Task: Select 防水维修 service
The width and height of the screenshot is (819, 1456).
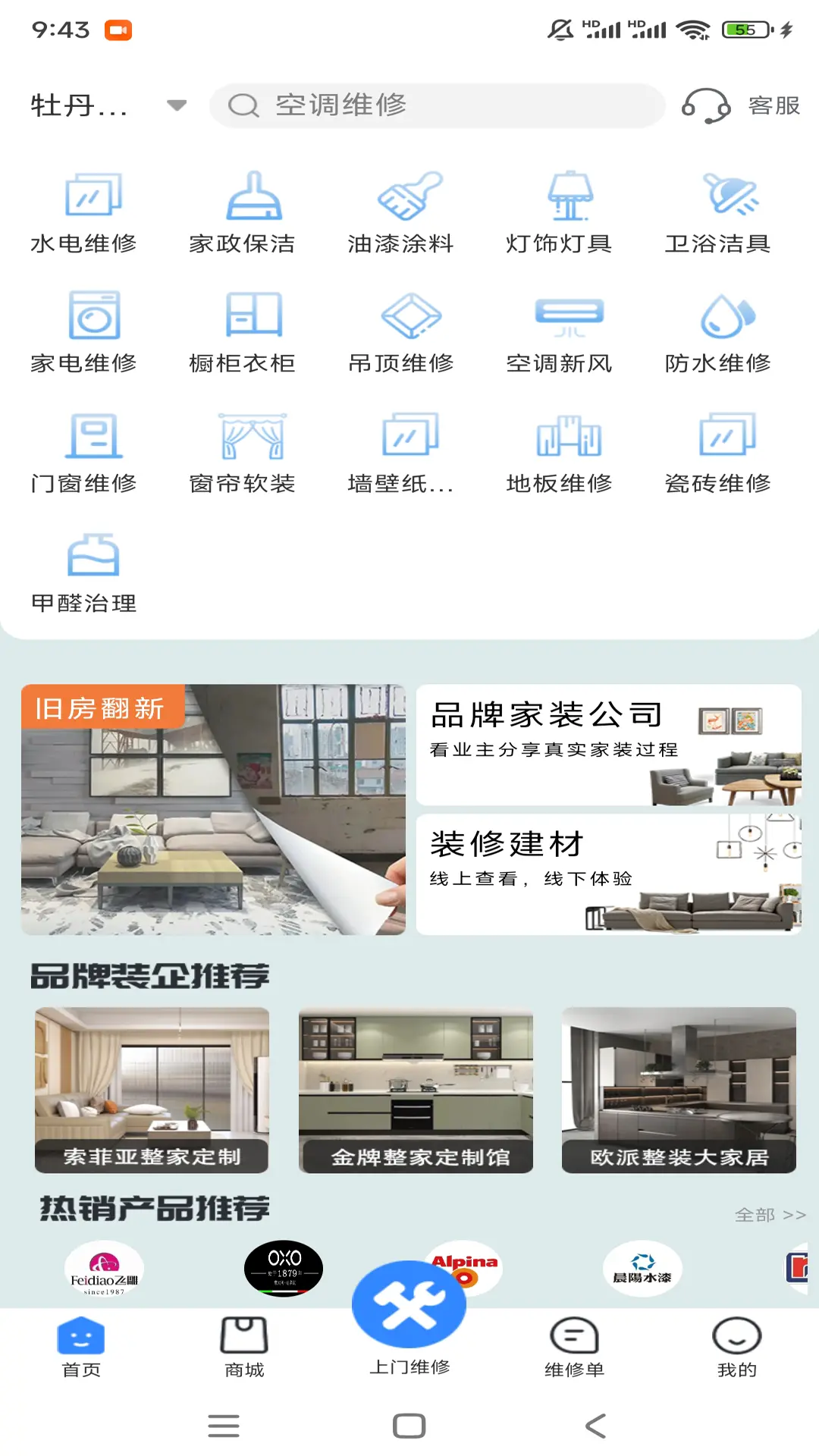Action: coord(717,332)
